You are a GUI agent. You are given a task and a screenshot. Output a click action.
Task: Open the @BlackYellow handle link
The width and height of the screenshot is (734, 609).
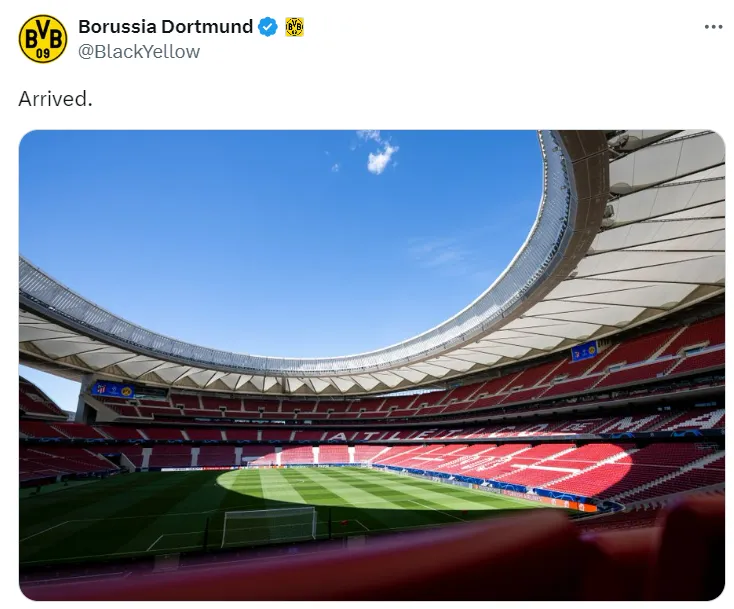click(139, 51)
